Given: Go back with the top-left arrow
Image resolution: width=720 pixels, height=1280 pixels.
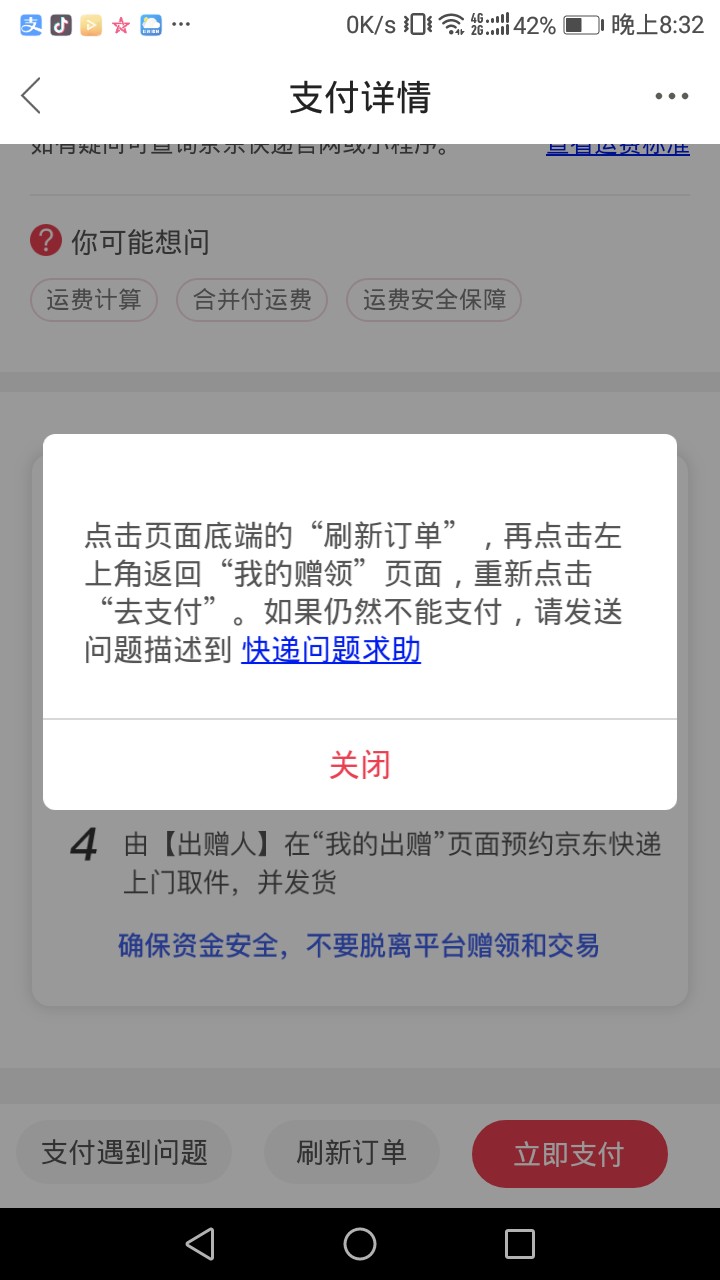Looking at the screenshot, I should tap(32, 96).
